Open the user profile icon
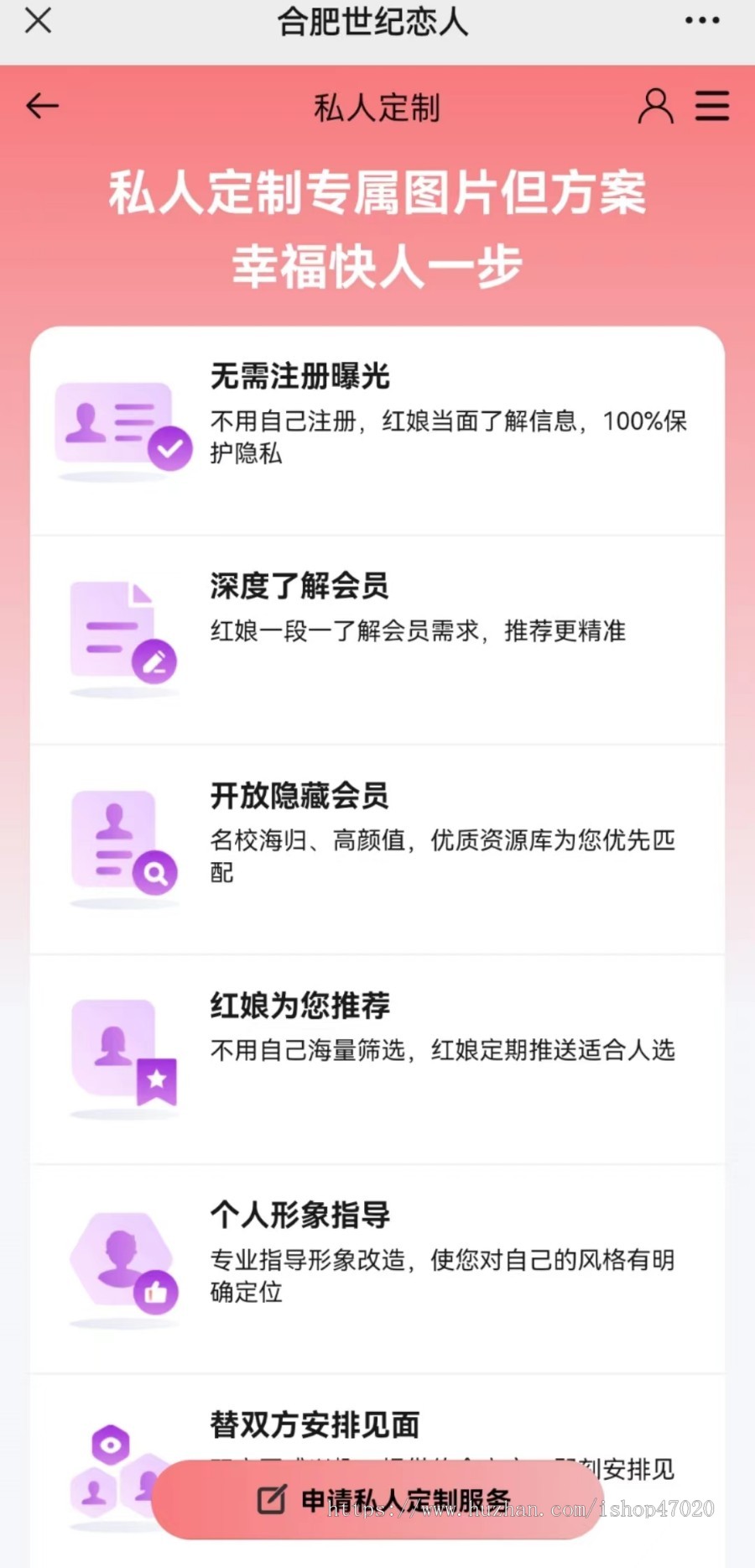The width and height of the screenshot is (755, 1568). (x=655, y=107)
